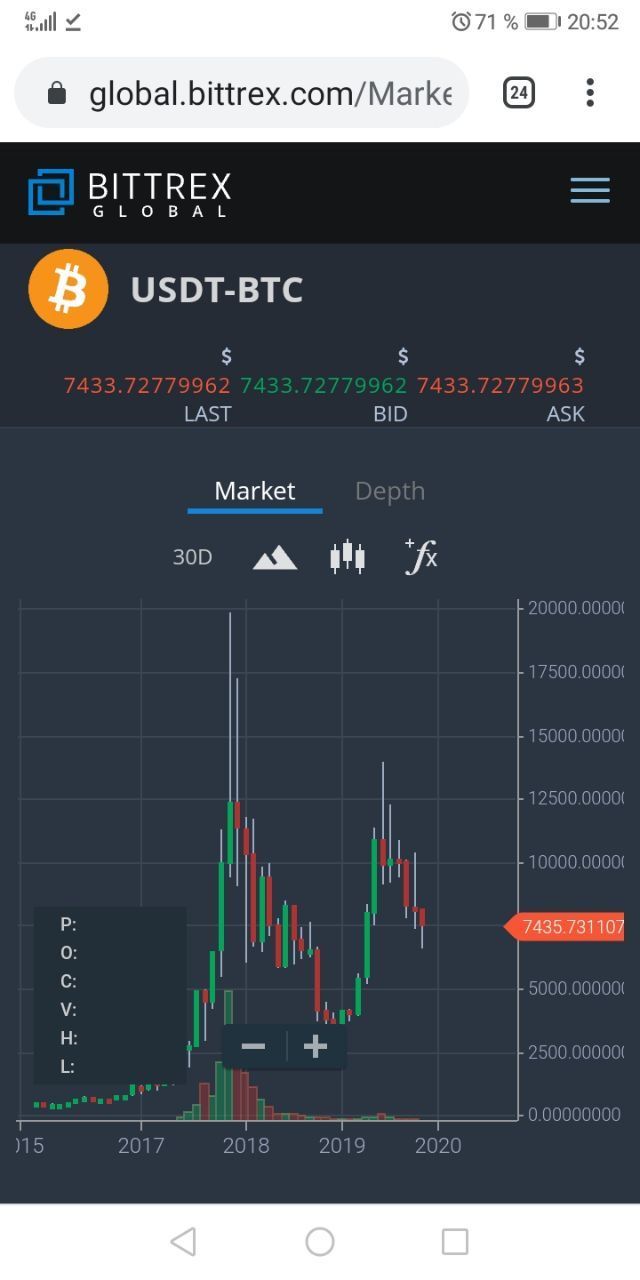Select the Market tab
The image size is (640, 1280).
[255, 491]
